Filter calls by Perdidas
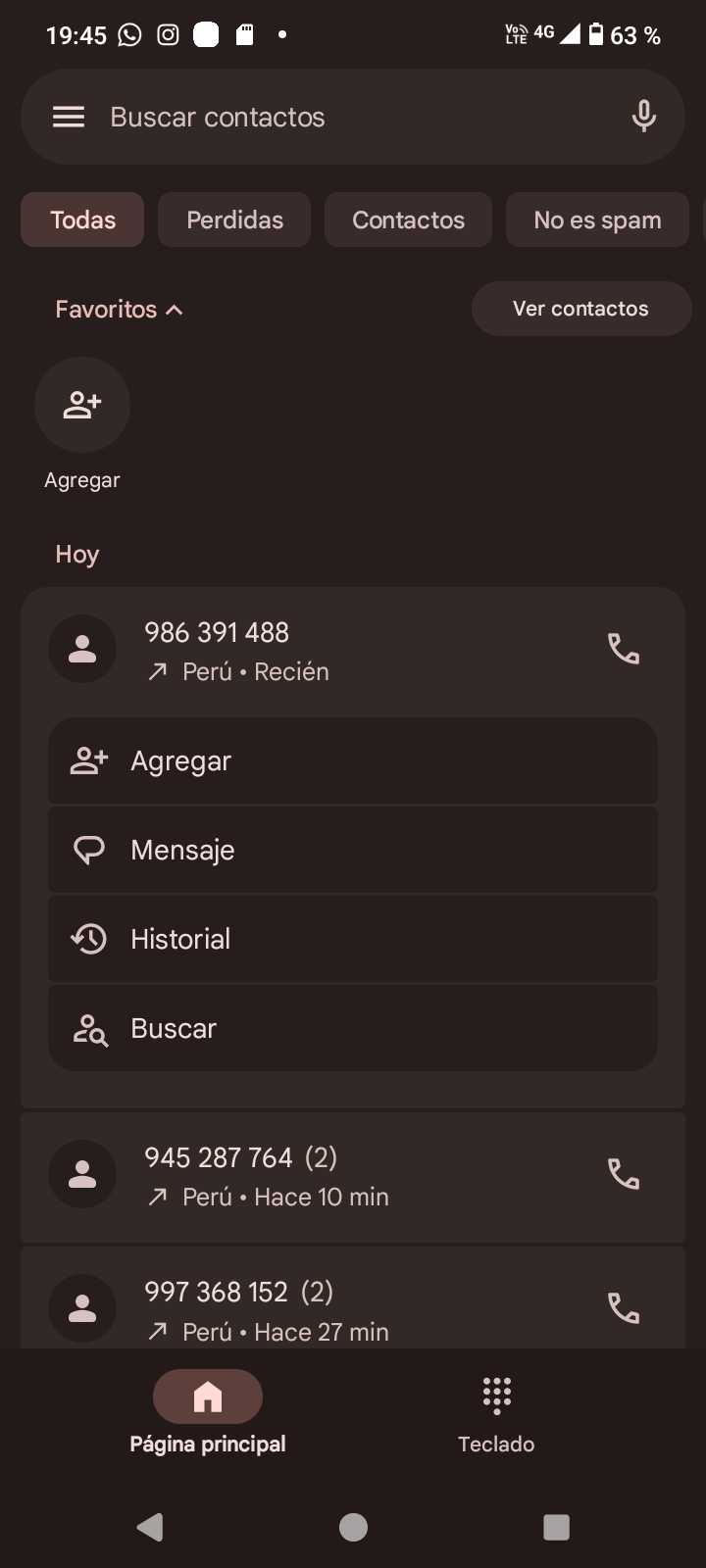 [x=234, y=220]
